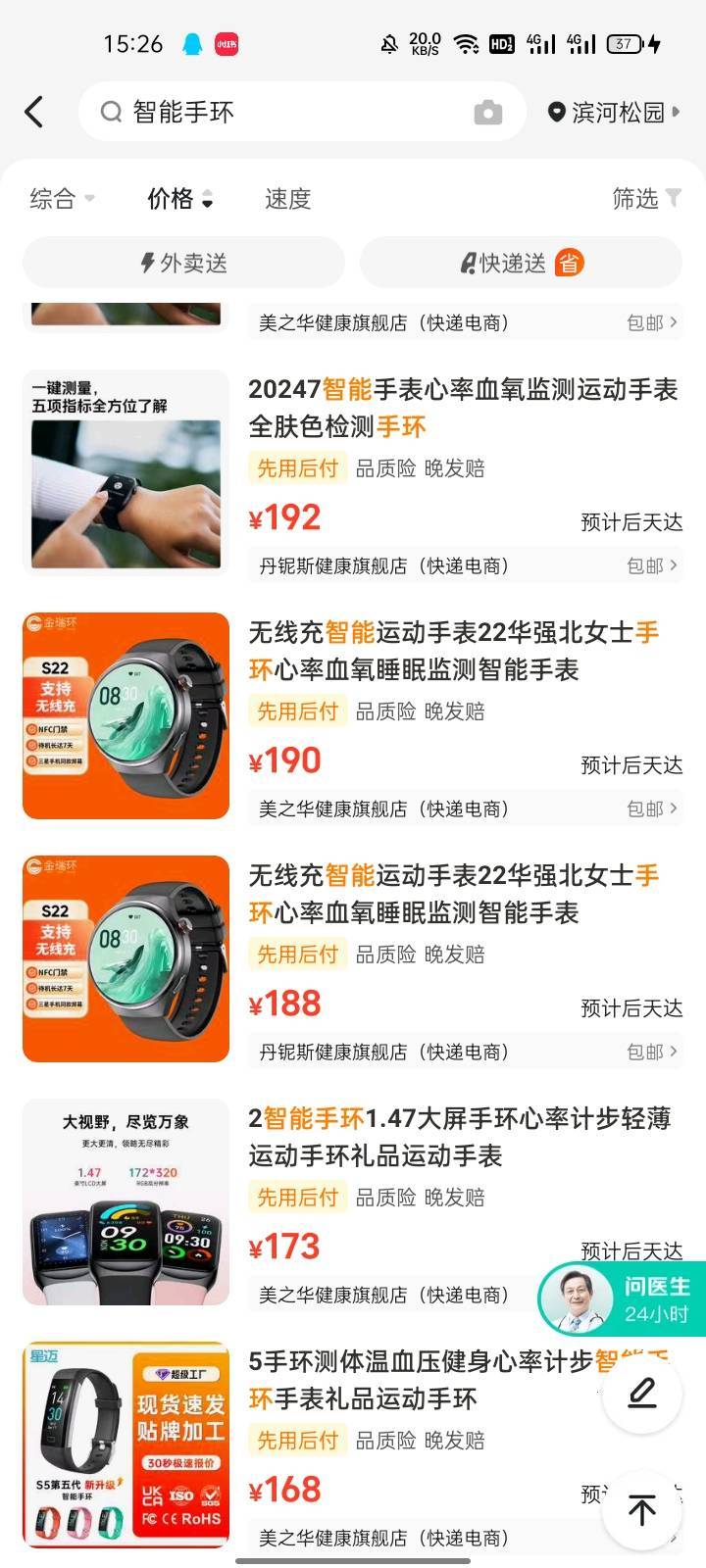
Task: Sort results by 速度
Action: (x=287, y=199)
